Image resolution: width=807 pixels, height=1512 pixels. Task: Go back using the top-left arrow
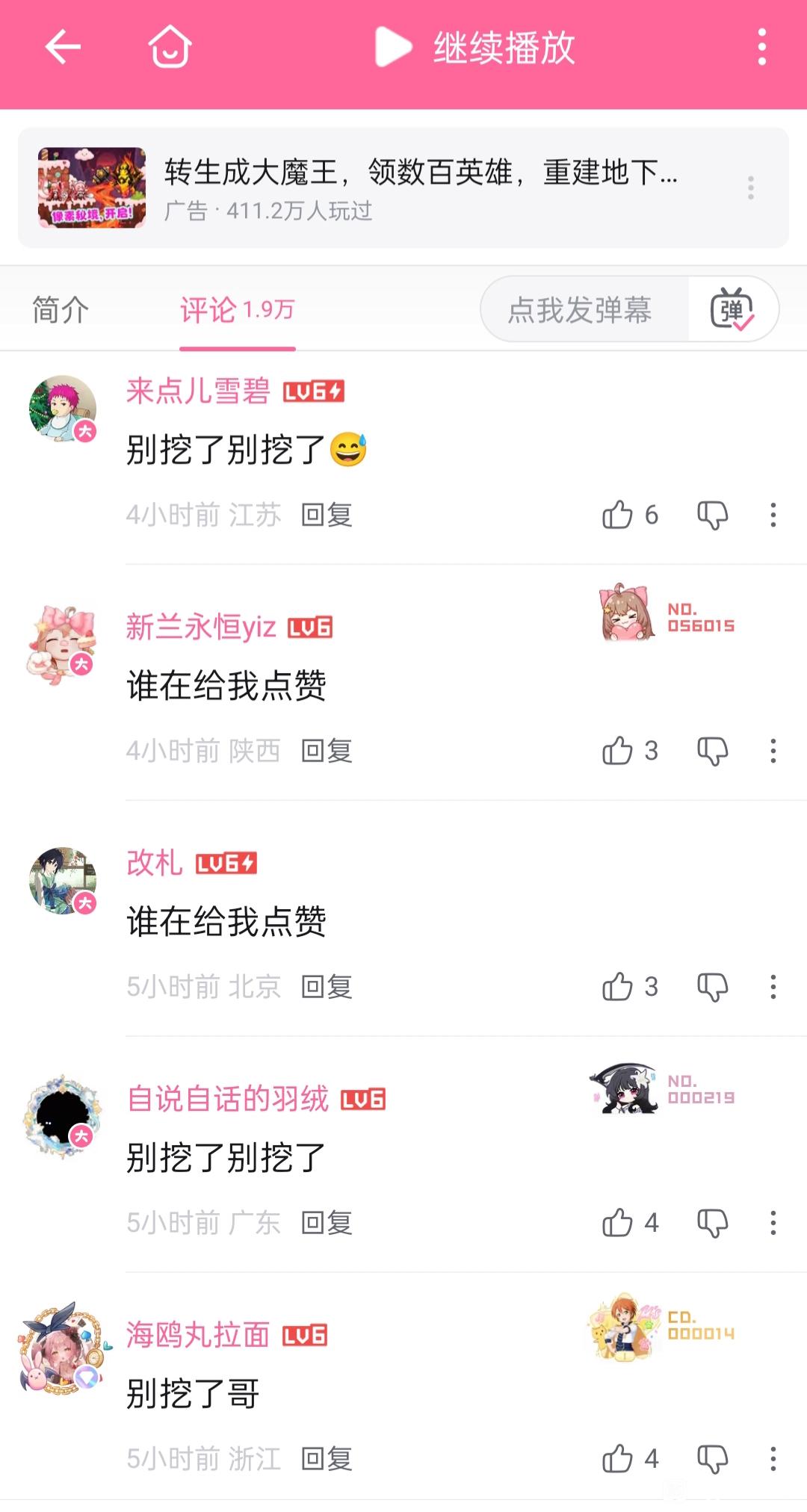click(x=63, y=48)
